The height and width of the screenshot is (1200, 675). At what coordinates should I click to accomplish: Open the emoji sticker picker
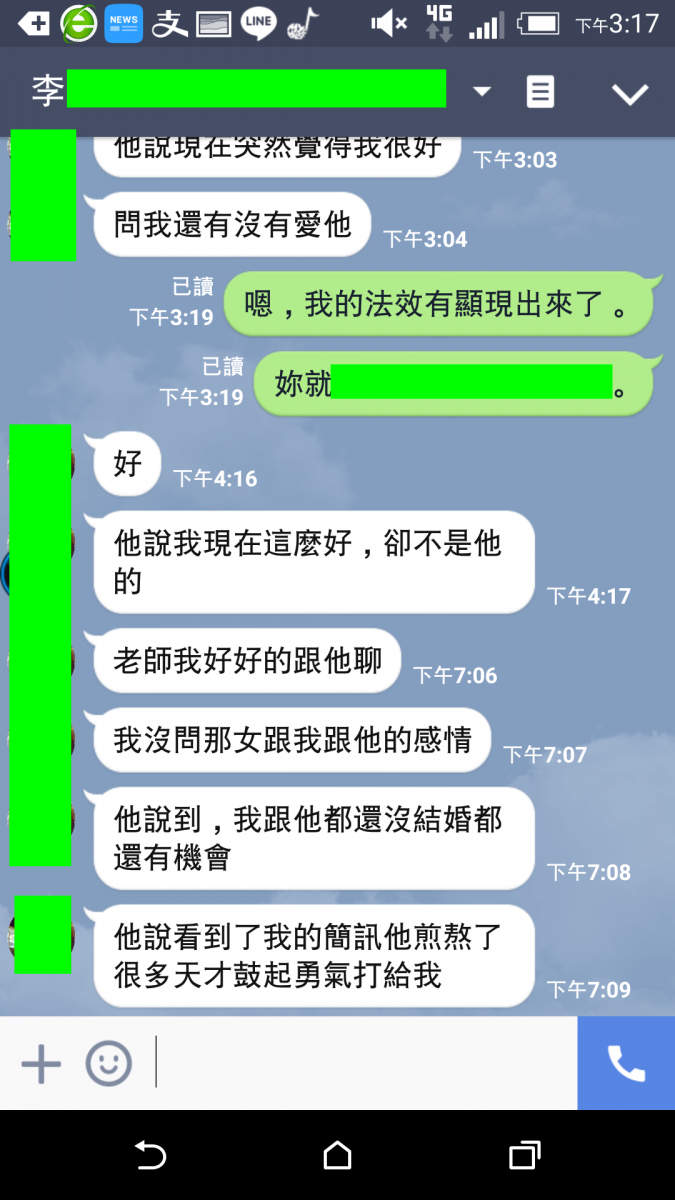click(108, 1064)
